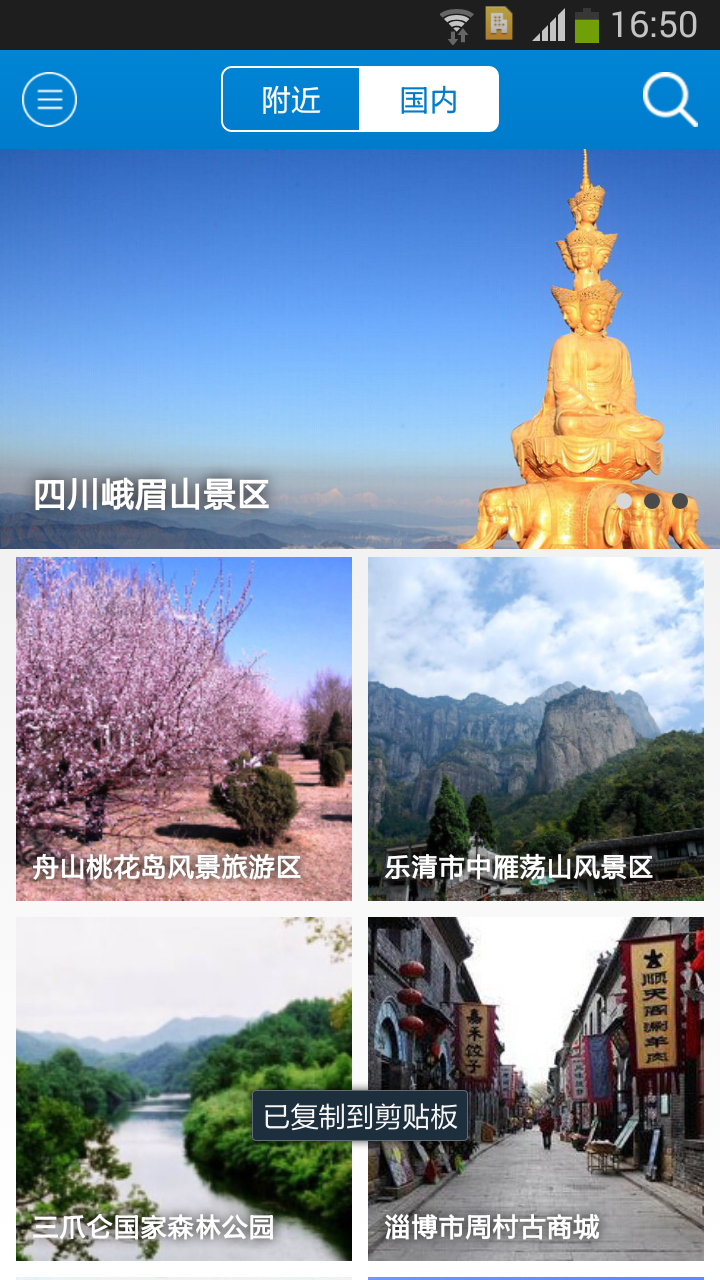Tap the hamburger circle icon at top left
Screen dimensions: 720x1280
click(49, 99)
